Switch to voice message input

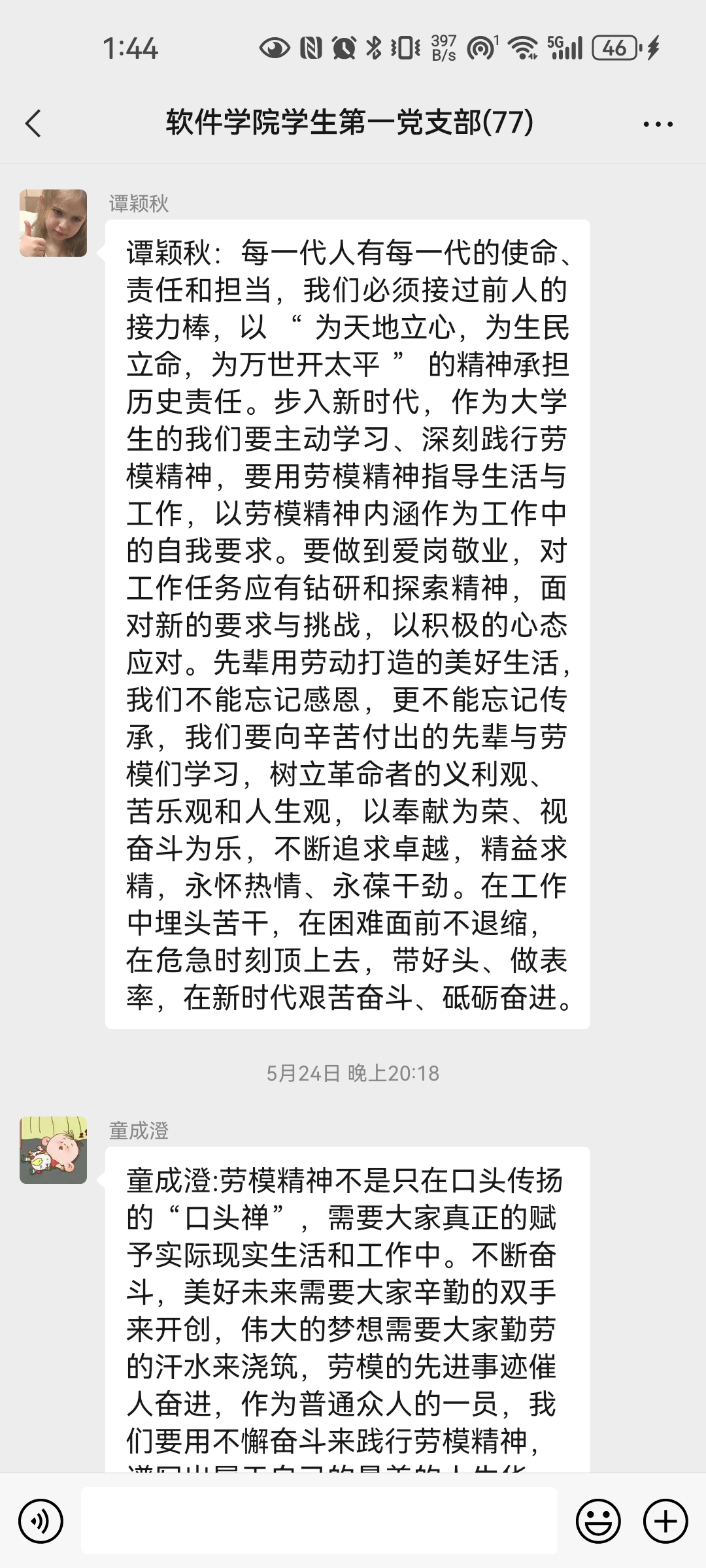(x=41, y=1522)
